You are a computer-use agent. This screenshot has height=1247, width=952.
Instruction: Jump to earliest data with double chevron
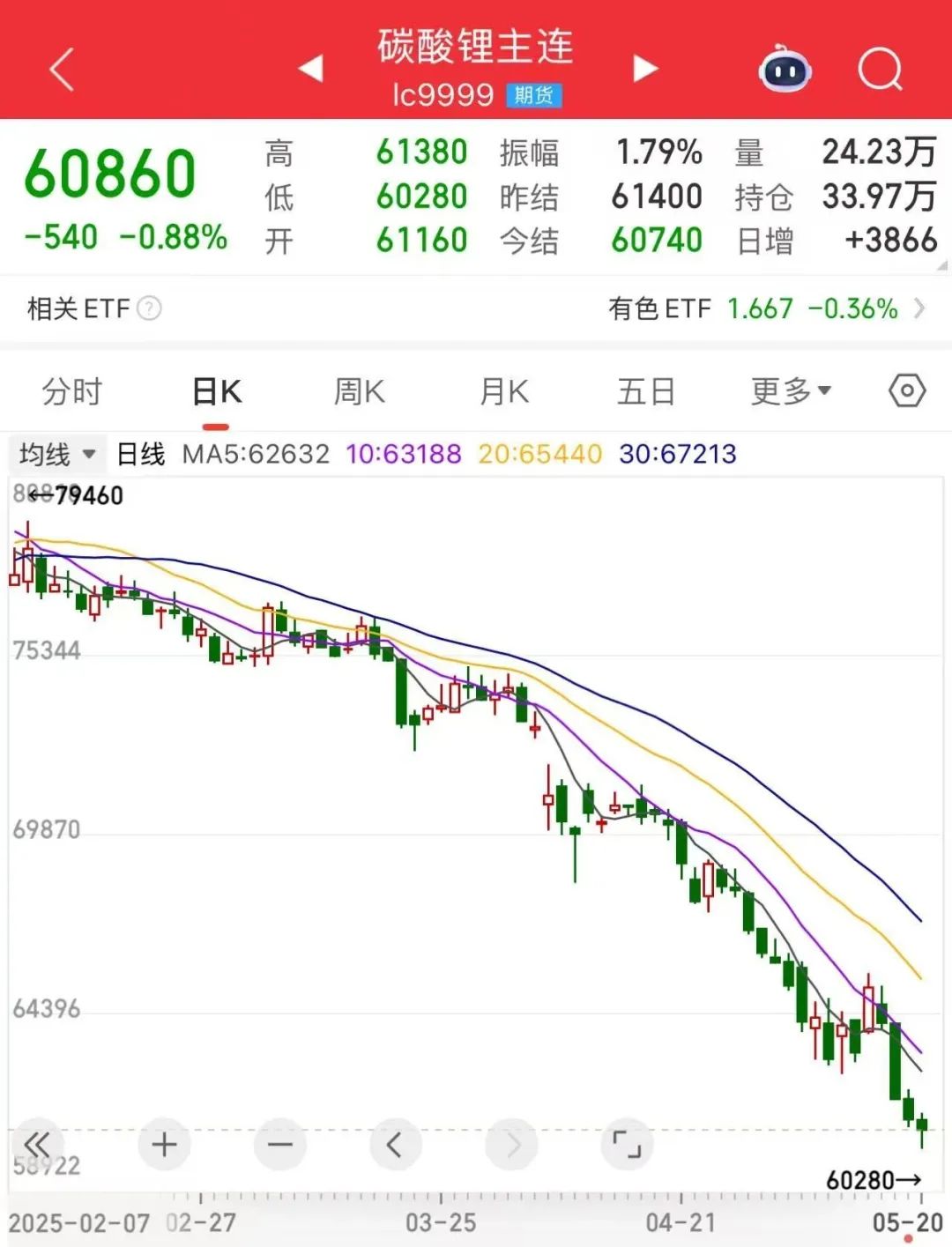coord(37,1145)
